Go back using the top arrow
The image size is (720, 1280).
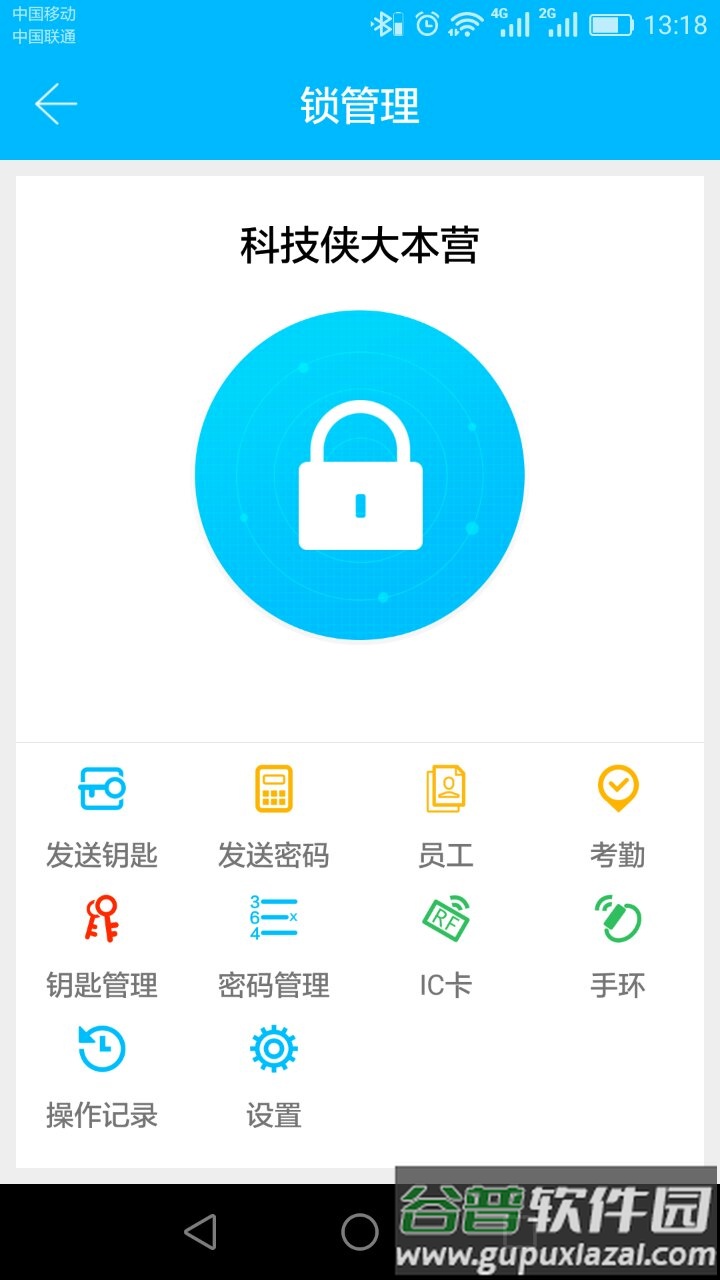(56, 105)
